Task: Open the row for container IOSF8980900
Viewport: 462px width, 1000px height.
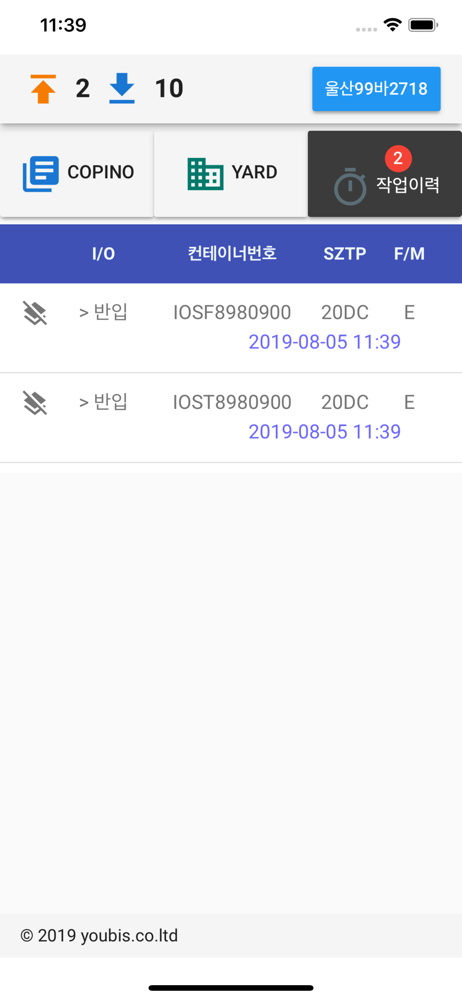Action: coord(231,328)
